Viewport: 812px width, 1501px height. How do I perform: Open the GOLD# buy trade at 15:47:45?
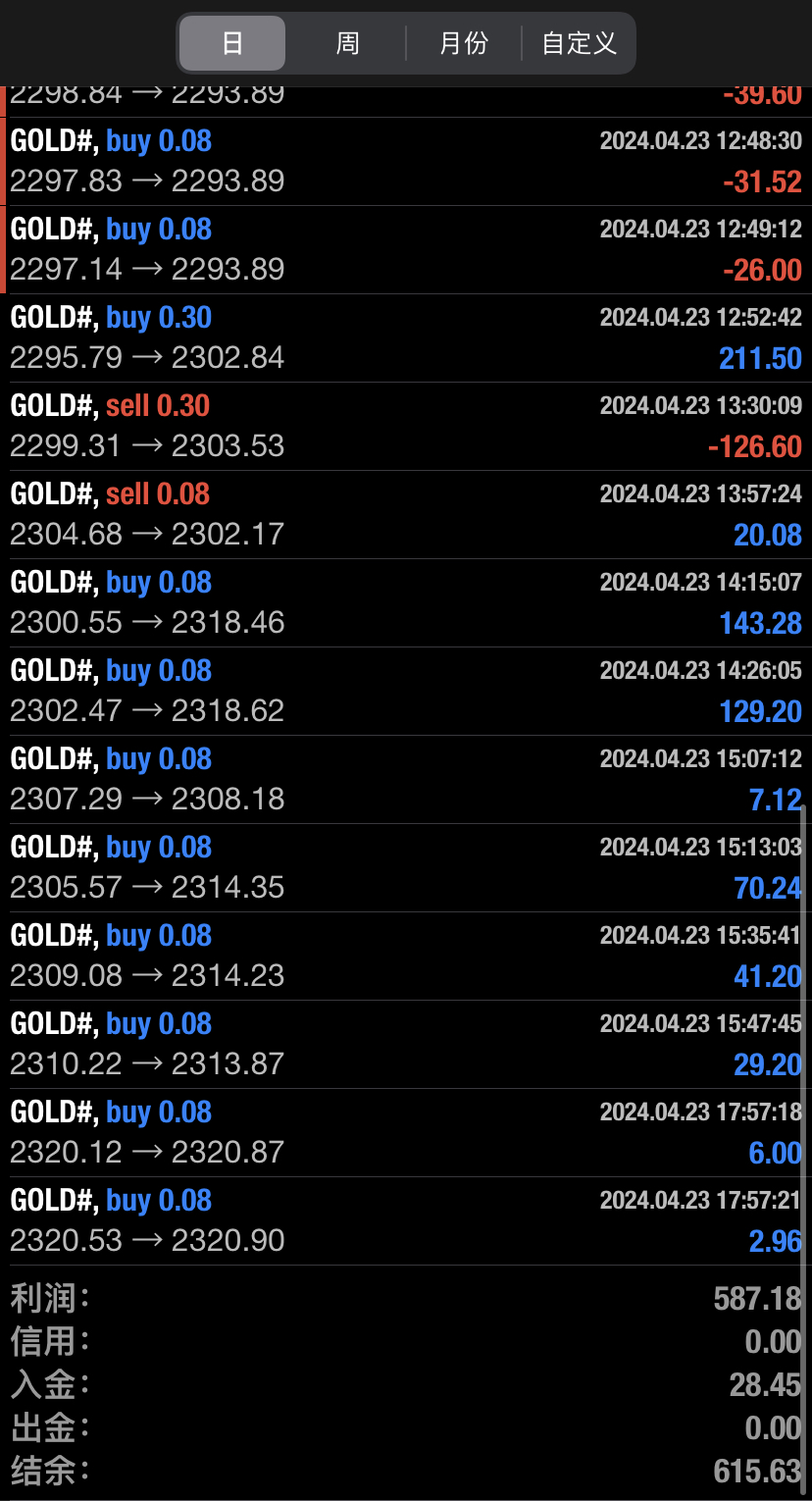406,1044
